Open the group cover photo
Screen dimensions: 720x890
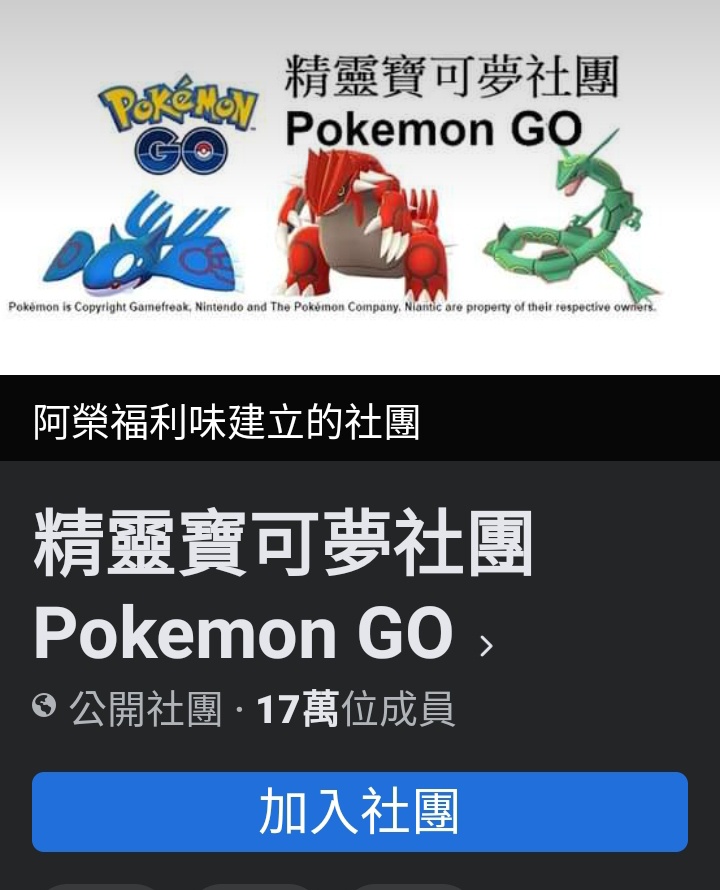tap(360, 185)
